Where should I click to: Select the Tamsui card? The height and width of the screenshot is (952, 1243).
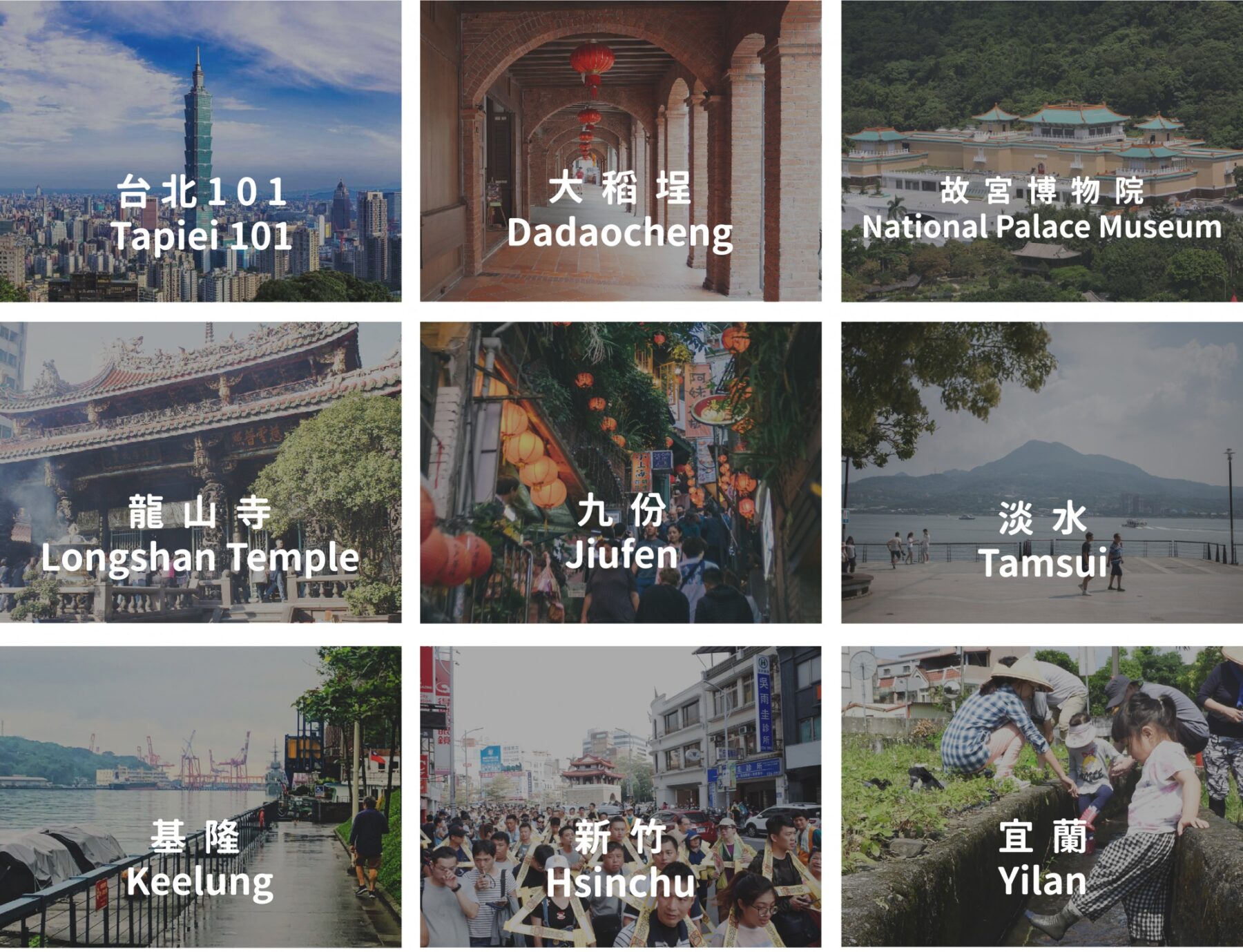pos(1041,472)
